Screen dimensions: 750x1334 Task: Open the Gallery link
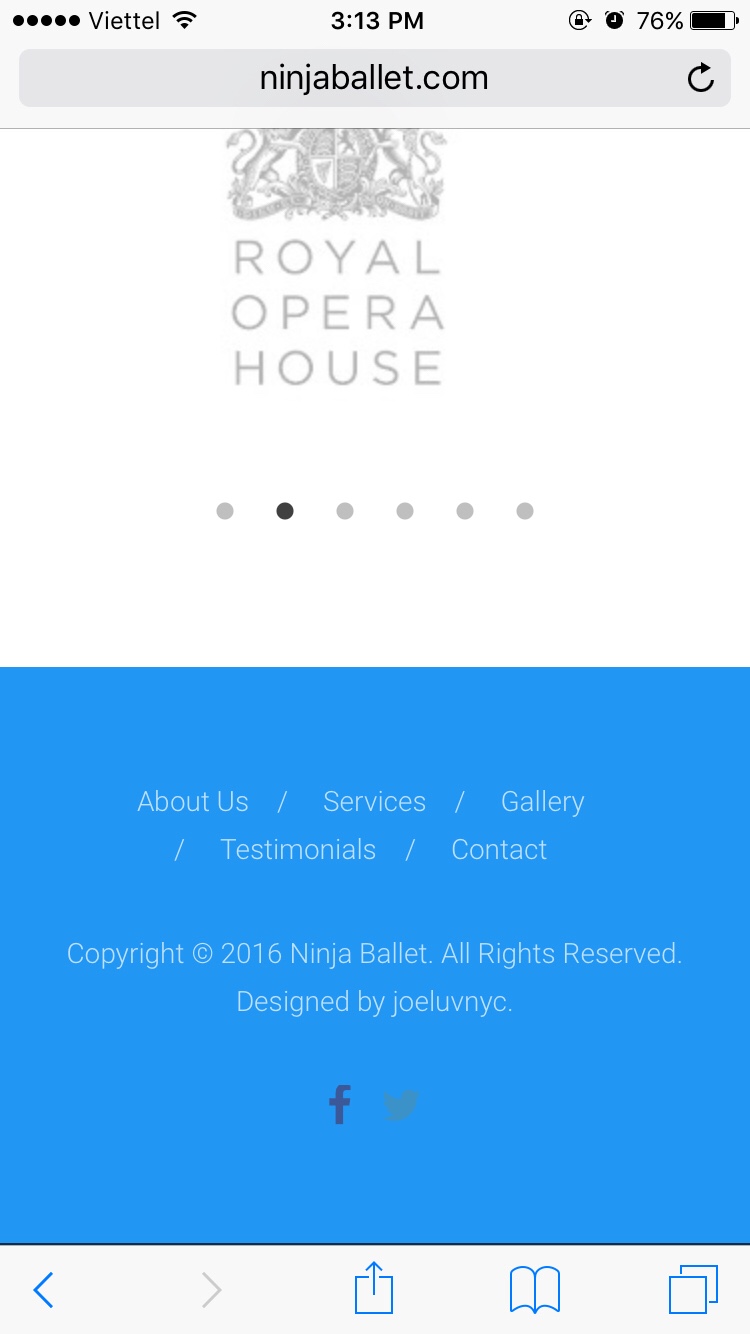click(x=542, y=802)
